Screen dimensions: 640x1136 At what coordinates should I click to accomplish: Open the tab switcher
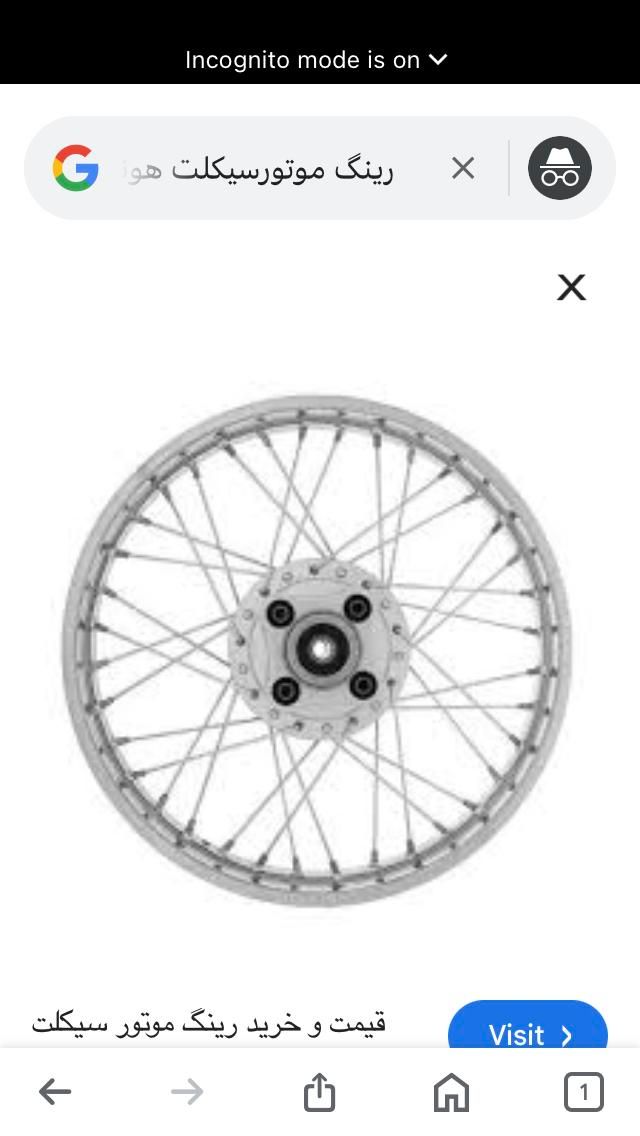click(583, 1091)
